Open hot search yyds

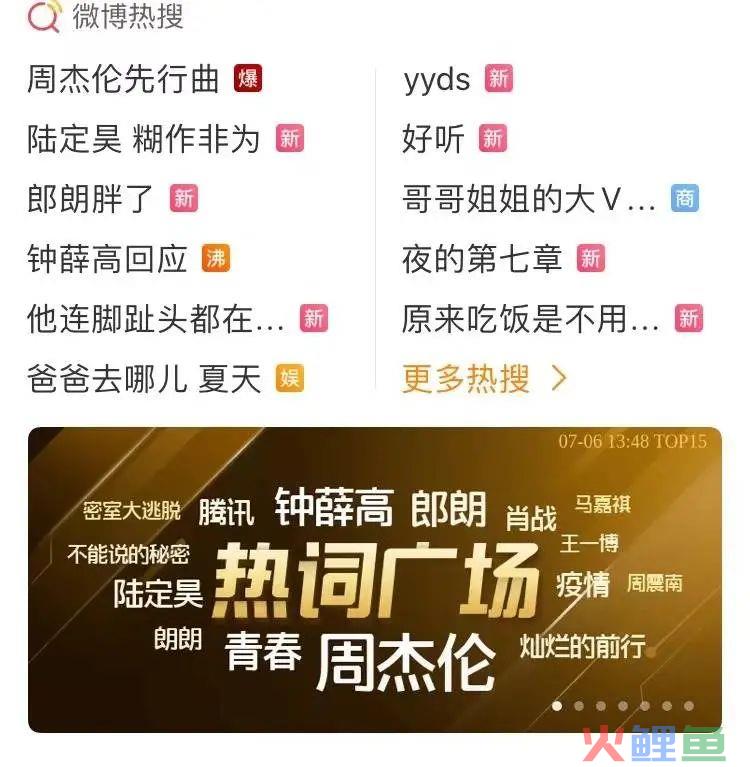click(437, 79)
